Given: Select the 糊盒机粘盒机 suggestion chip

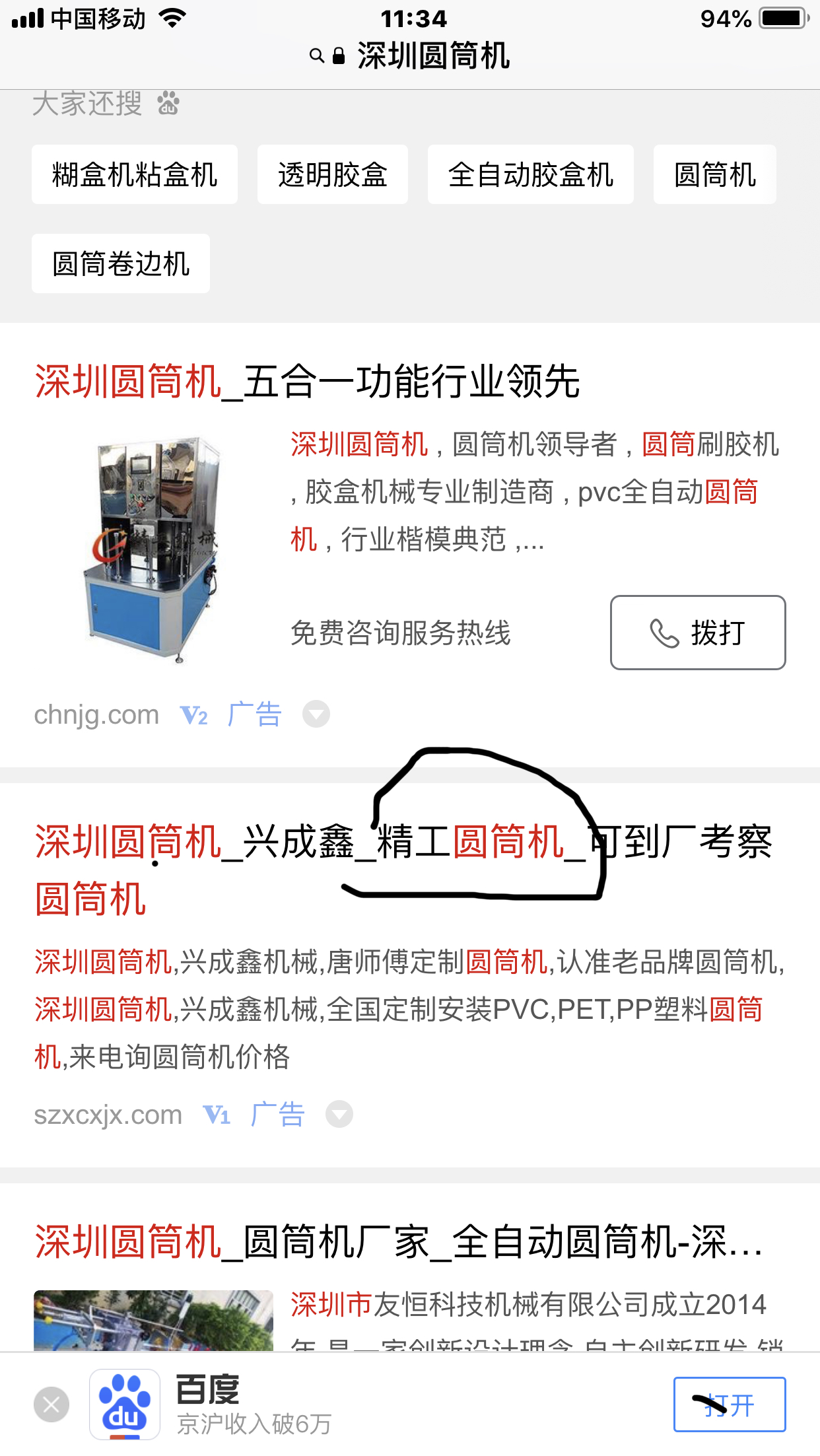Looking at the screenshot, I should [x=135, y=175].
